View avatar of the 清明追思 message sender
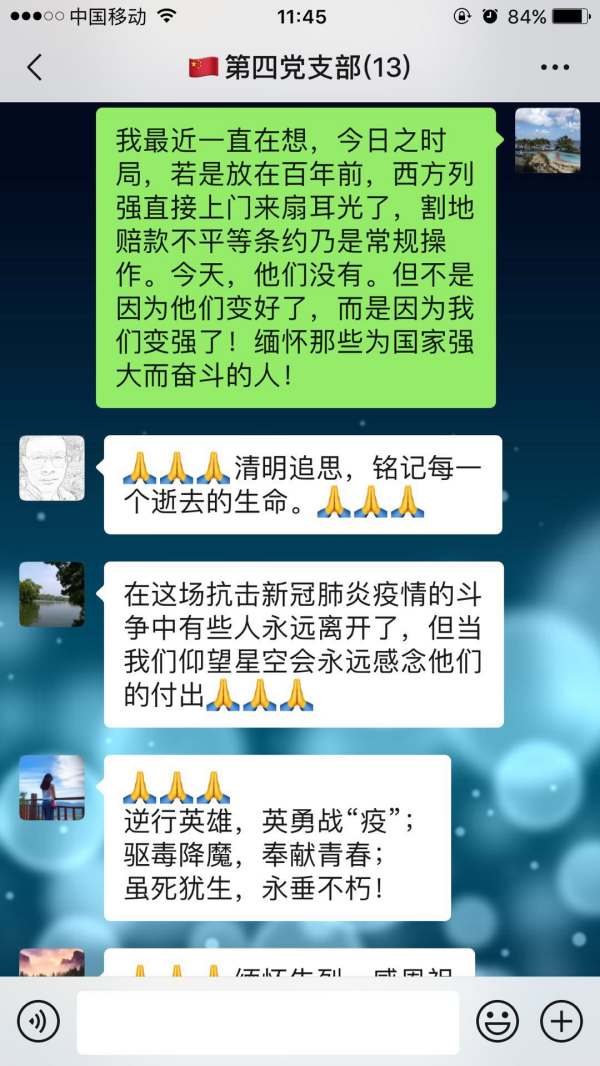 [x=52, y=468]
